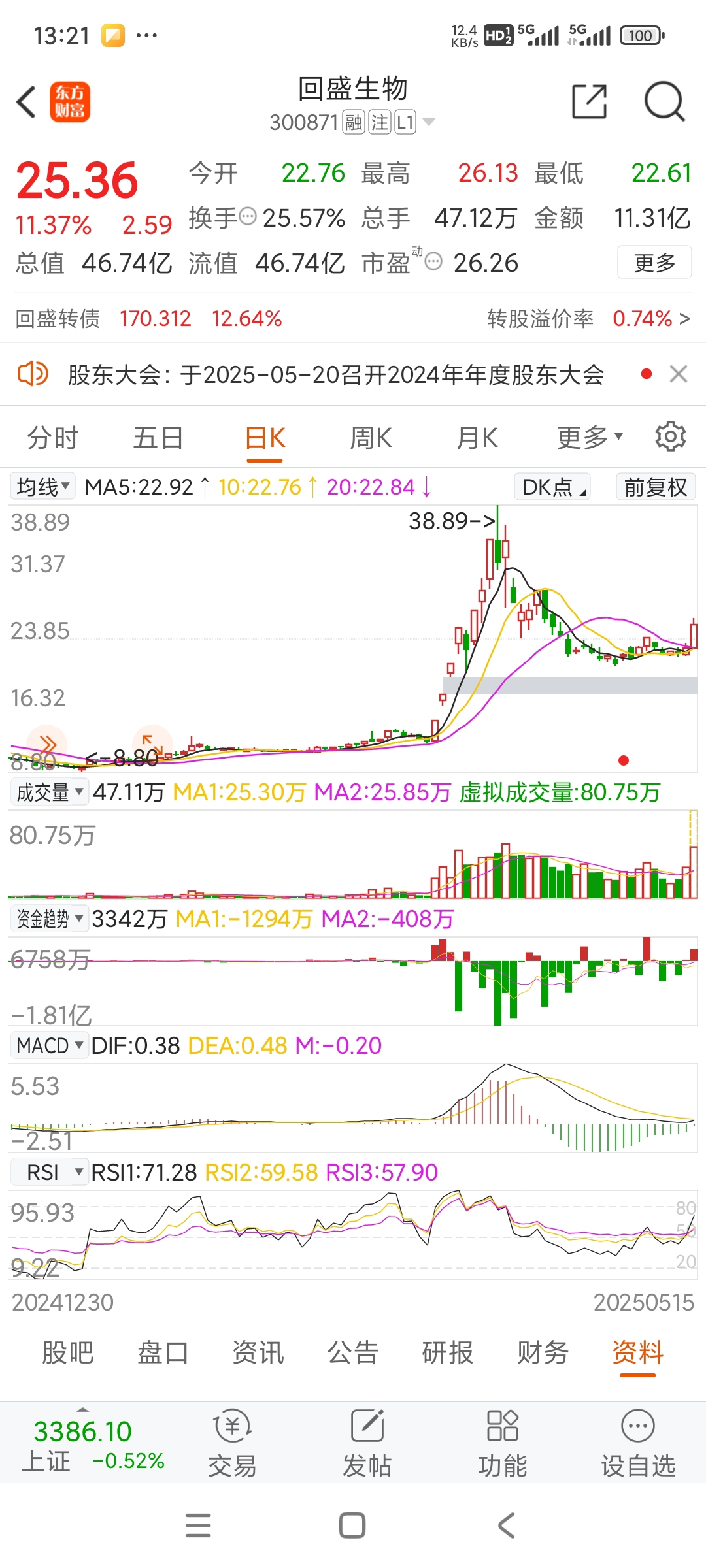
Task: Open the search magnifier
Action: [x=664, y=102]
